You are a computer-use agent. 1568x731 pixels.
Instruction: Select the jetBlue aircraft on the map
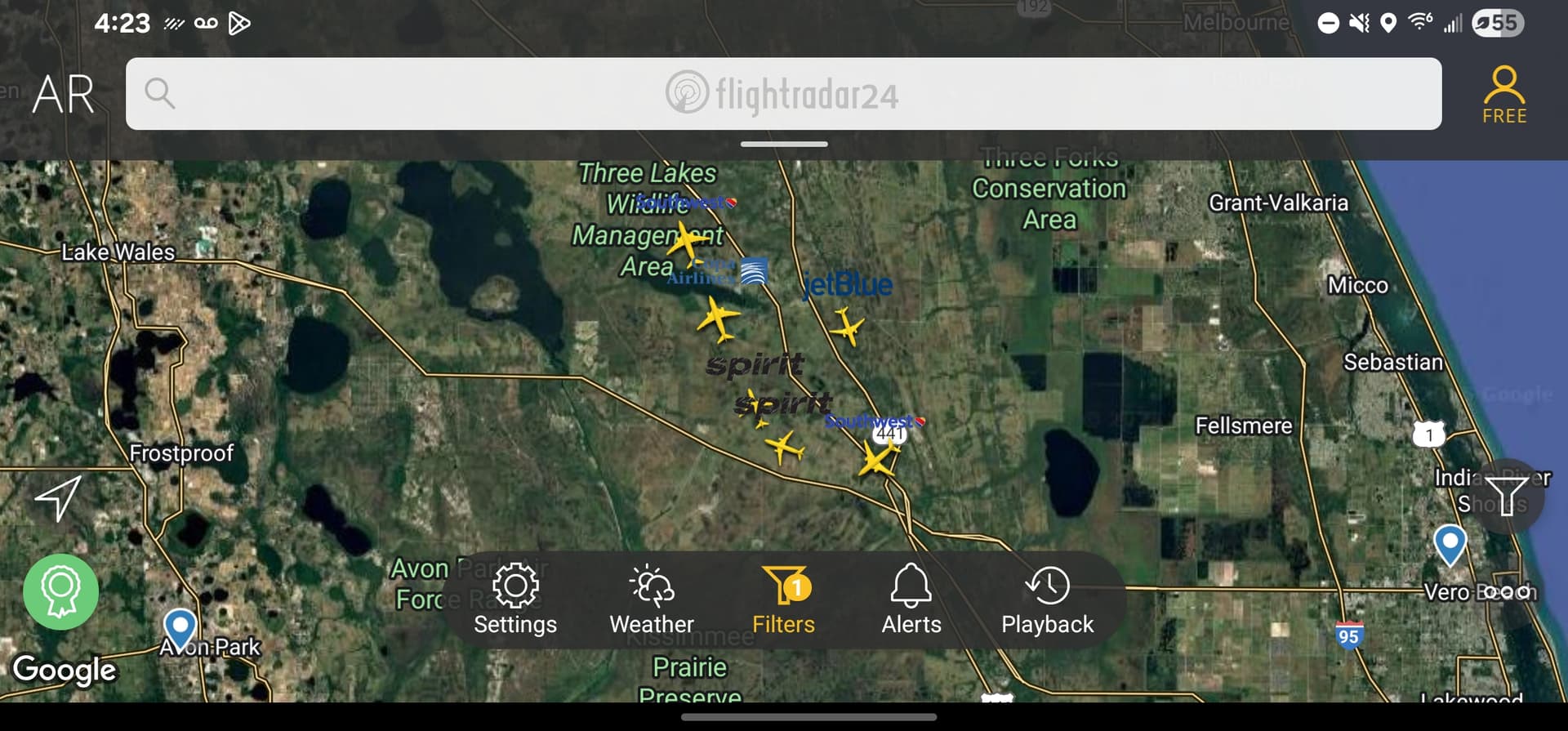pyautogui.click(x=847, y=327)
